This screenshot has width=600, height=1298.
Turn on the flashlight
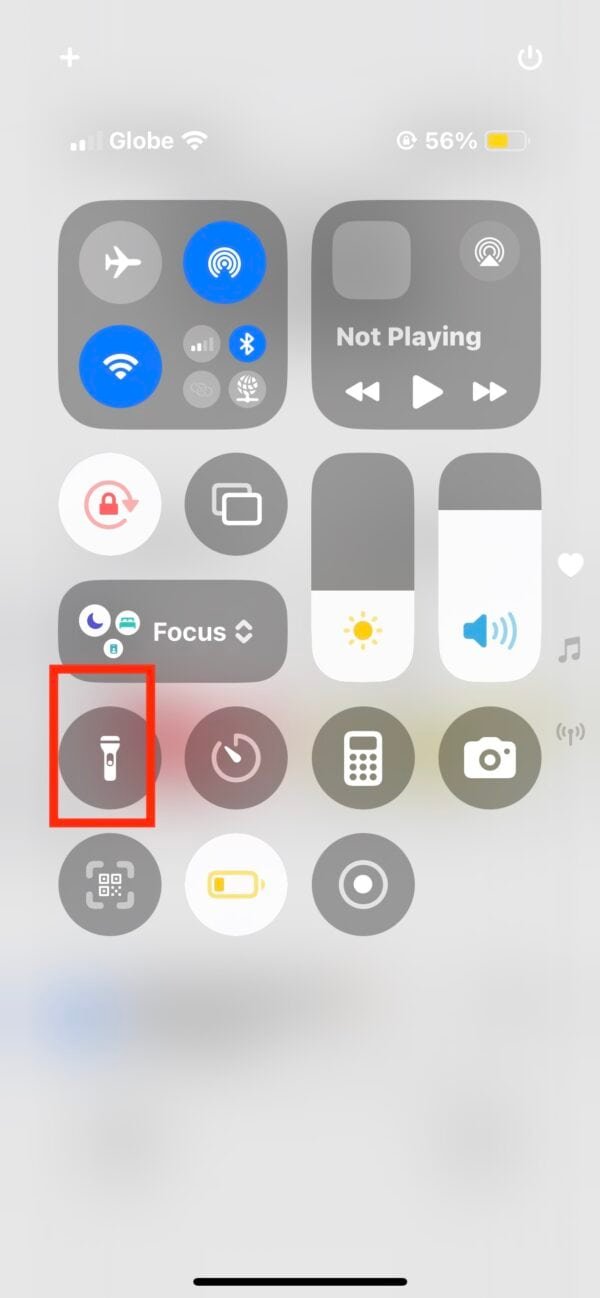click(109, 759)
